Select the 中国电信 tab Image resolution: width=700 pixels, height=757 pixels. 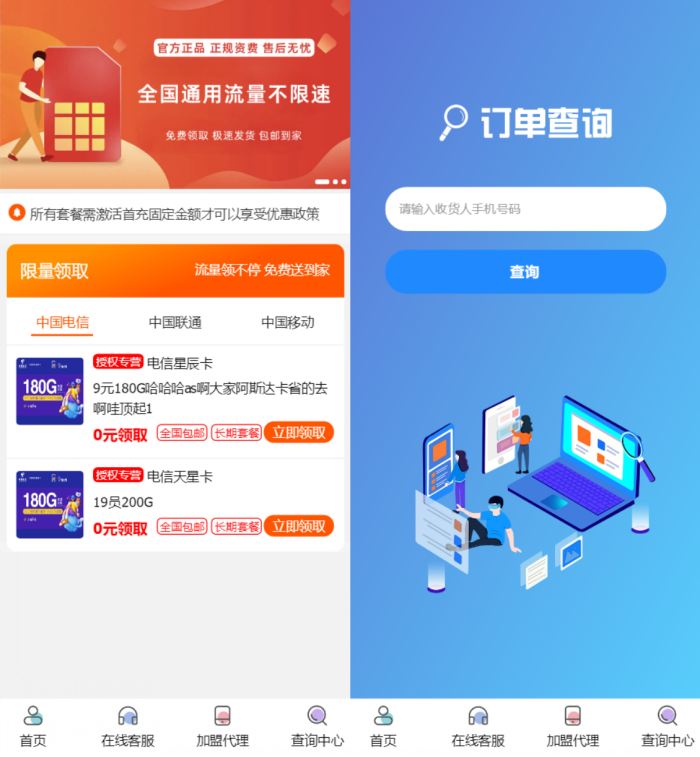[62, 322]
